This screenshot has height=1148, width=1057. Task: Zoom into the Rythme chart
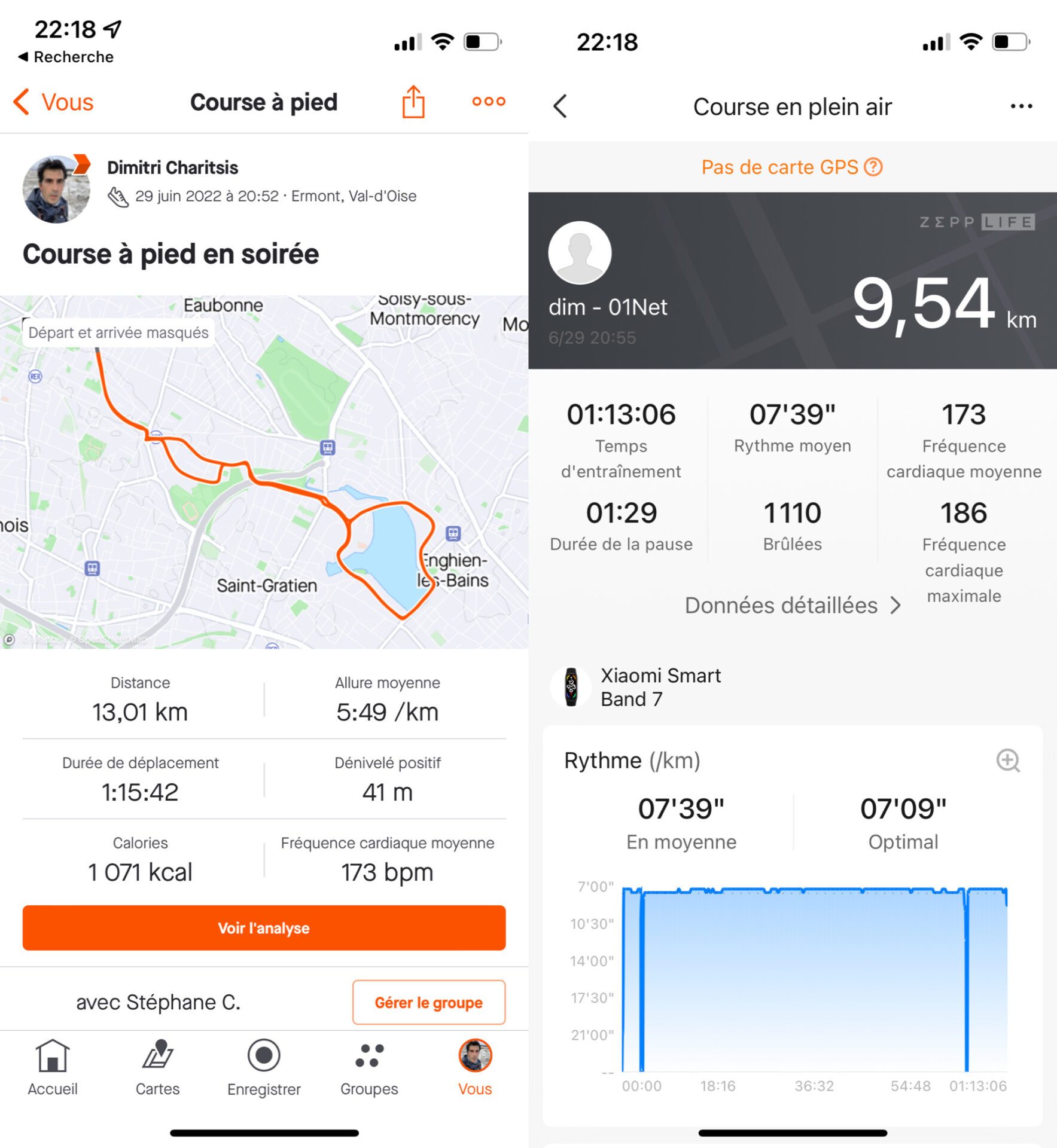tap(1008, 761)
